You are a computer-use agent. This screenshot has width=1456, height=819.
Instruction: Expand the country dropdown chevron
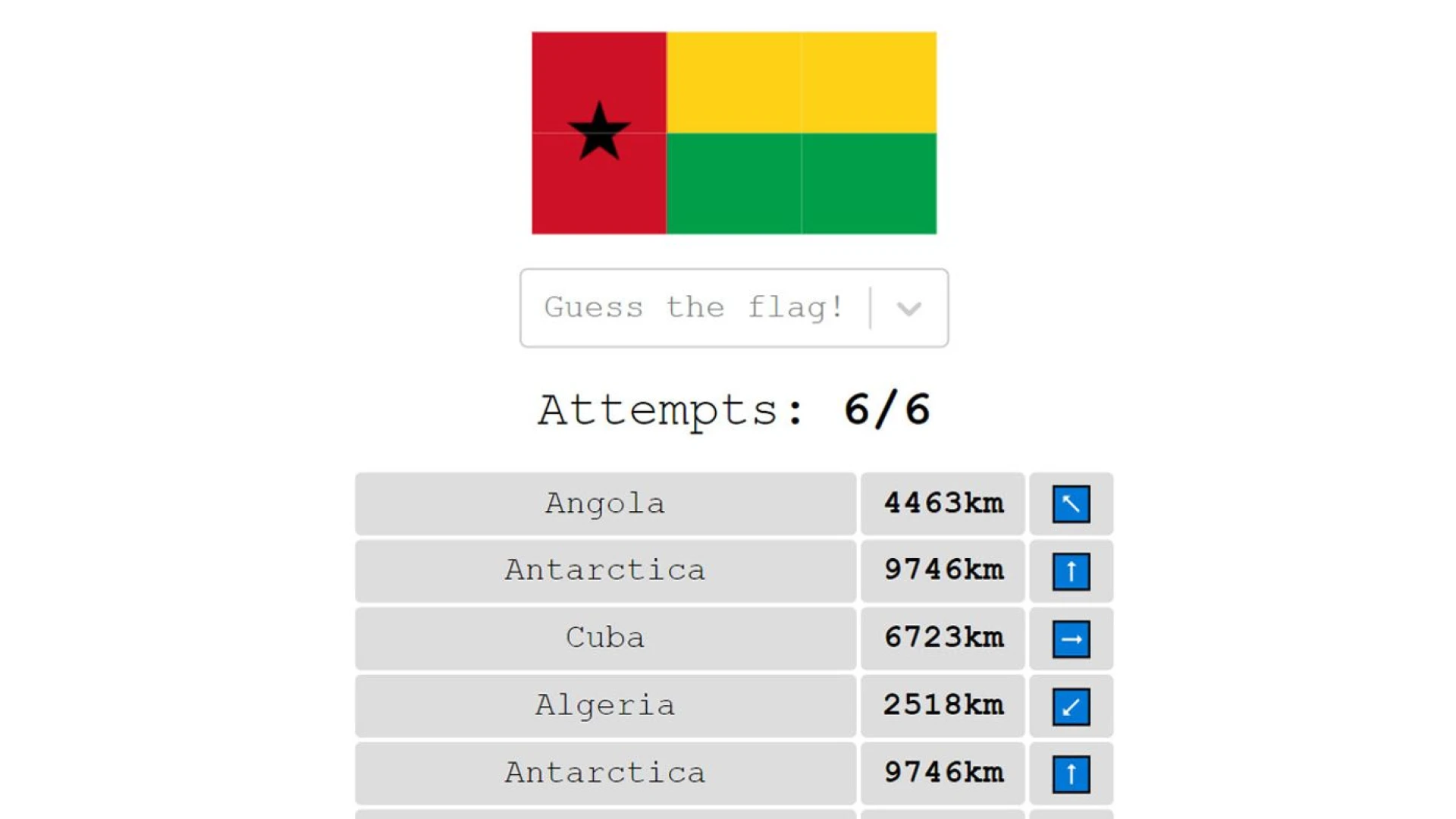tap(908, 309)
